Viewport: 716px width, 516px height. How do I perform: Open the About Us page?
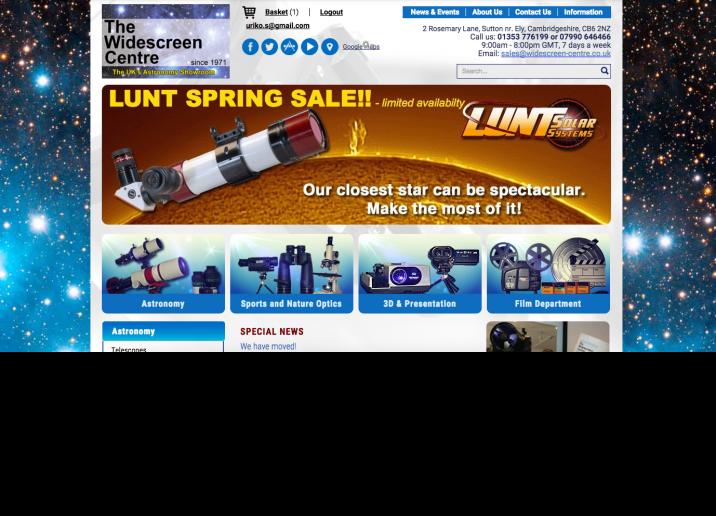click(x=487, y=12)
